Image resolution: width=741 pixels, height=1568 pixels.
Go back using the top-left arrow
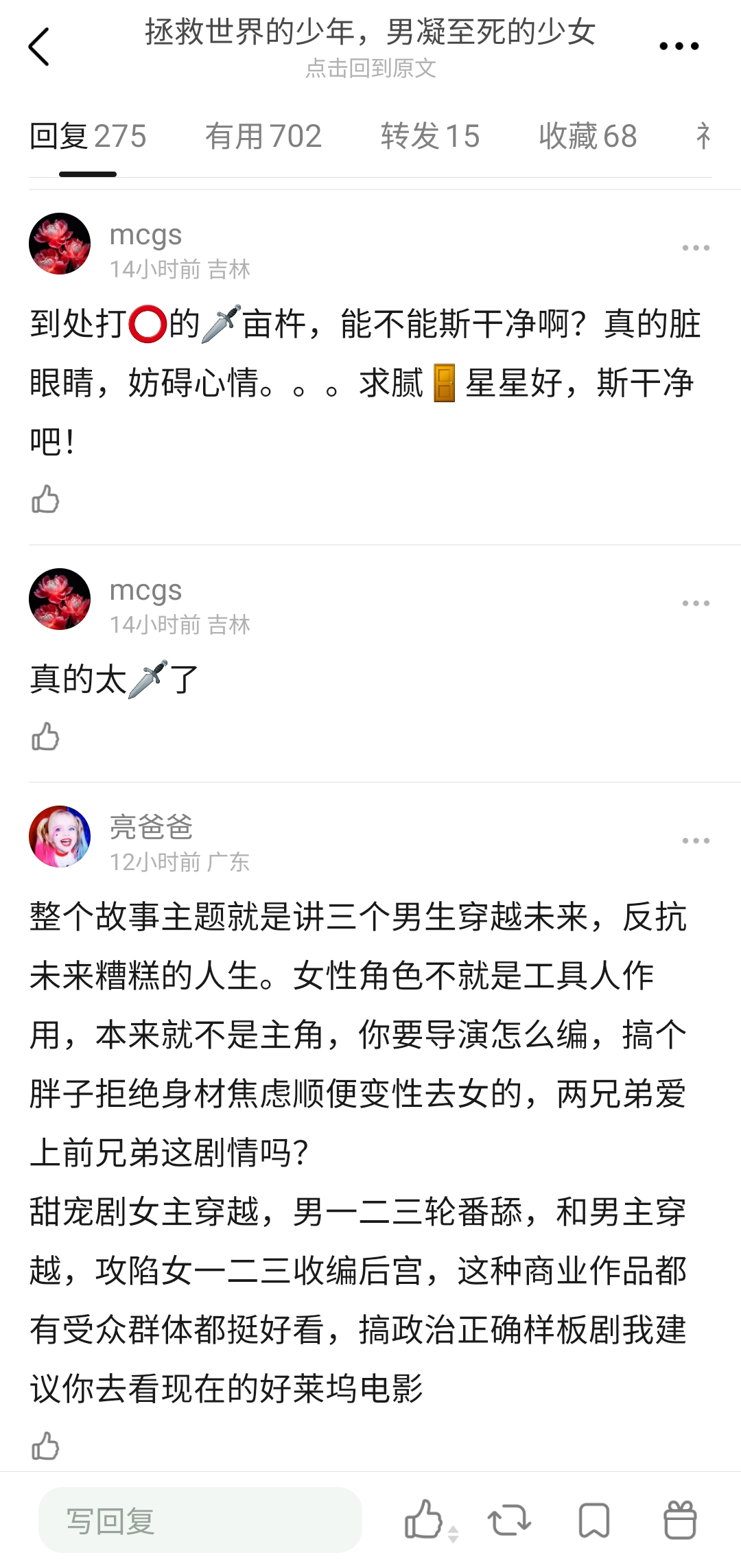click(x=39, y=47)
